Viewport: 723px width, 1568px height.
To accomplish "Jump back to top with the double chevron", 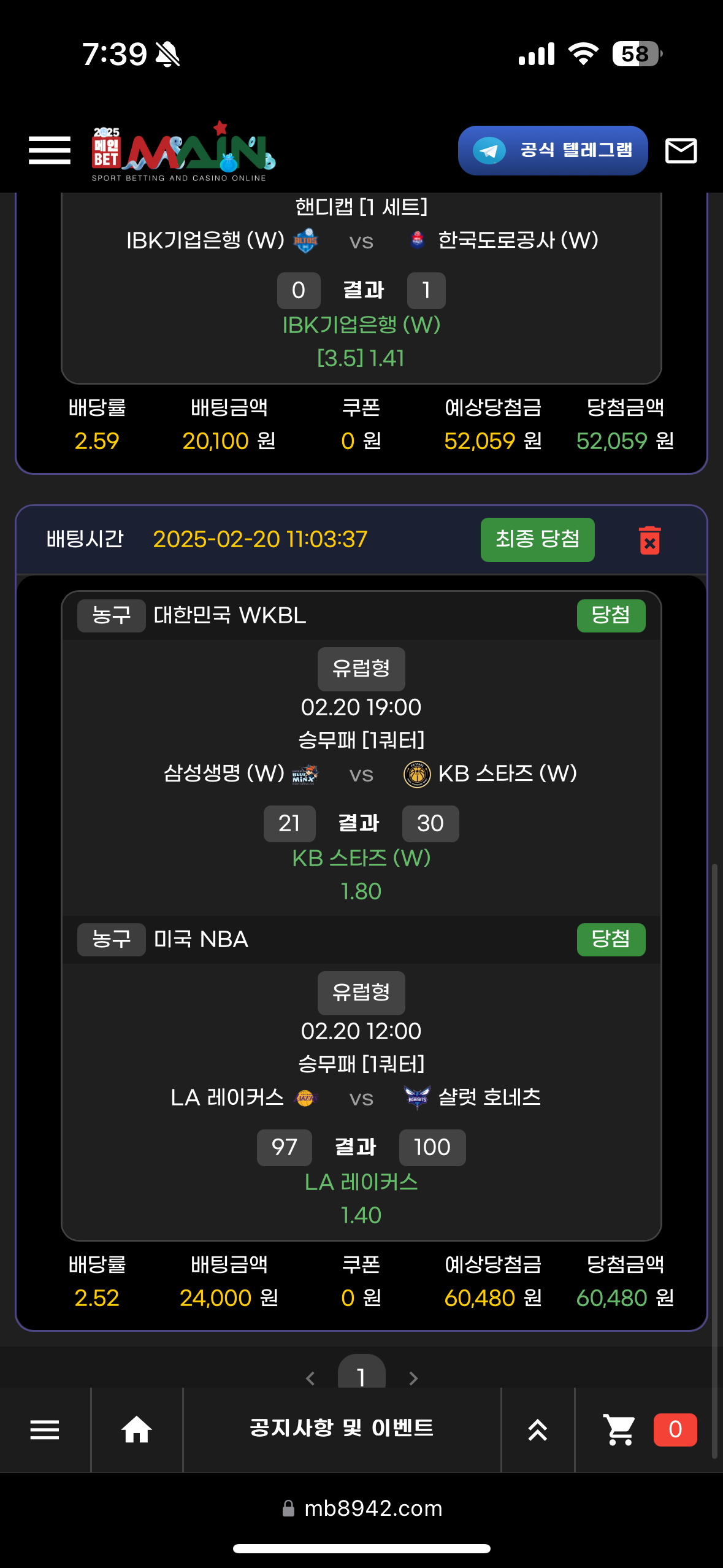I will pyautogui.click(x=538, y=1430).
